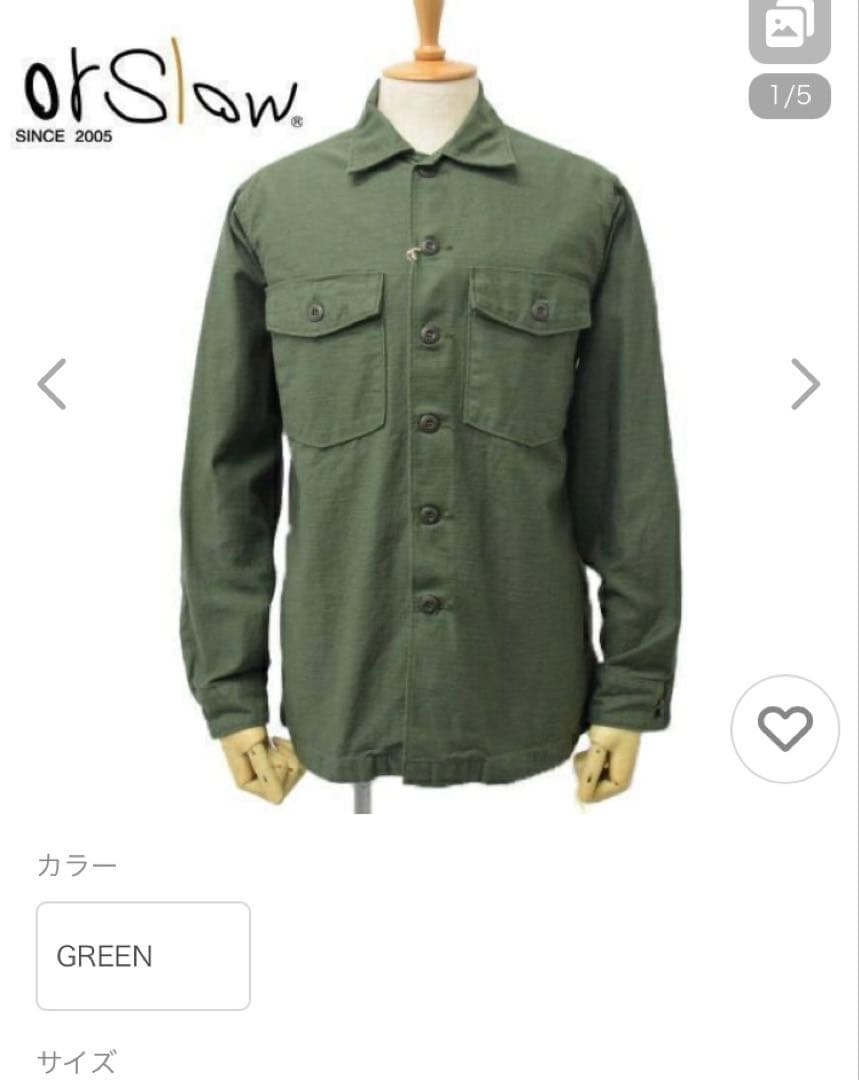Show the previous product photo with left chevron
The width and height of the screenshot is (859, 1080).
[52, 385]
